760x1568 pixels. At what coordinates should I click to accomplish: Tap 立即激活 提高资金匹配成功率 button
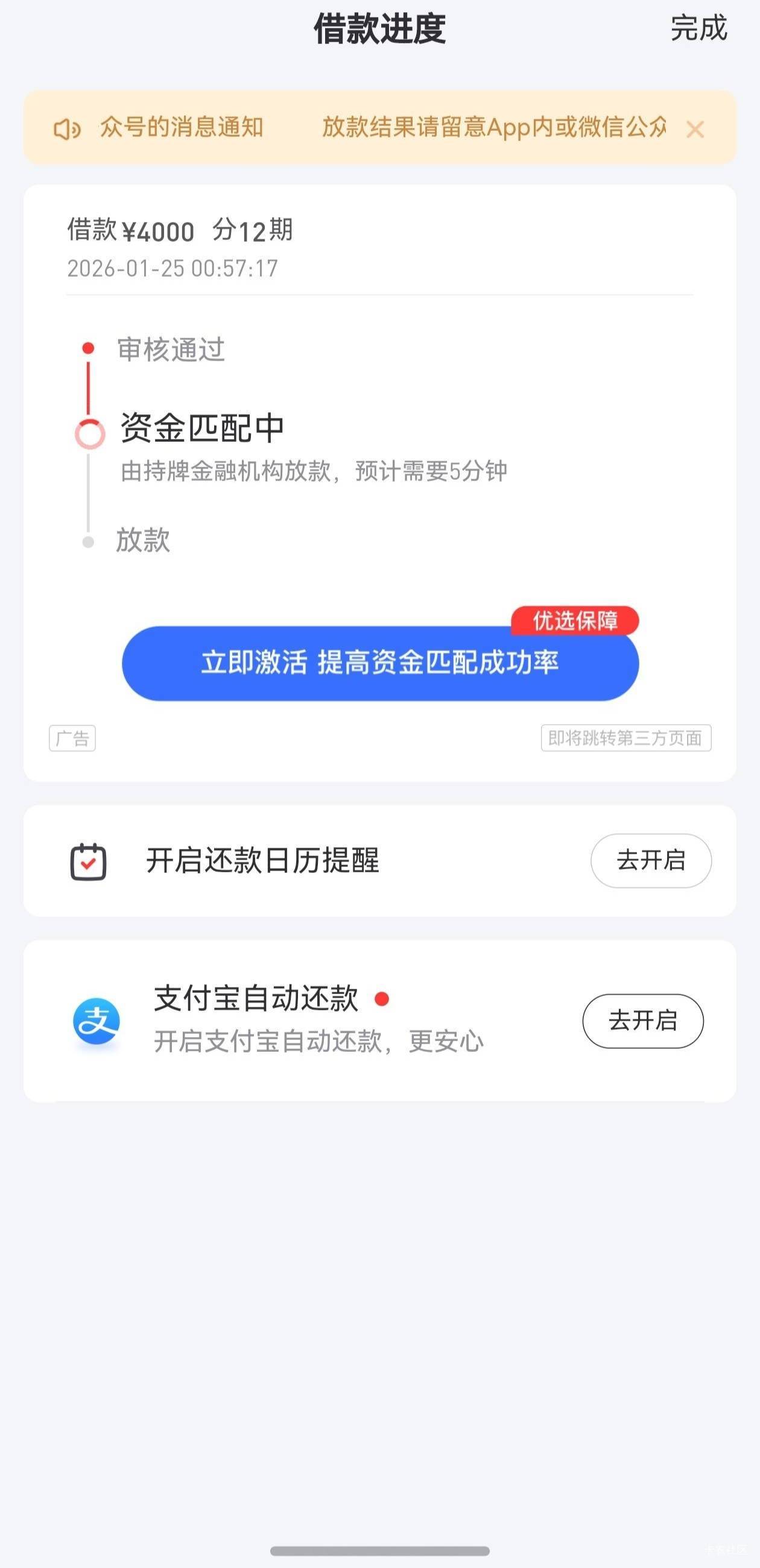coord(380,663)
